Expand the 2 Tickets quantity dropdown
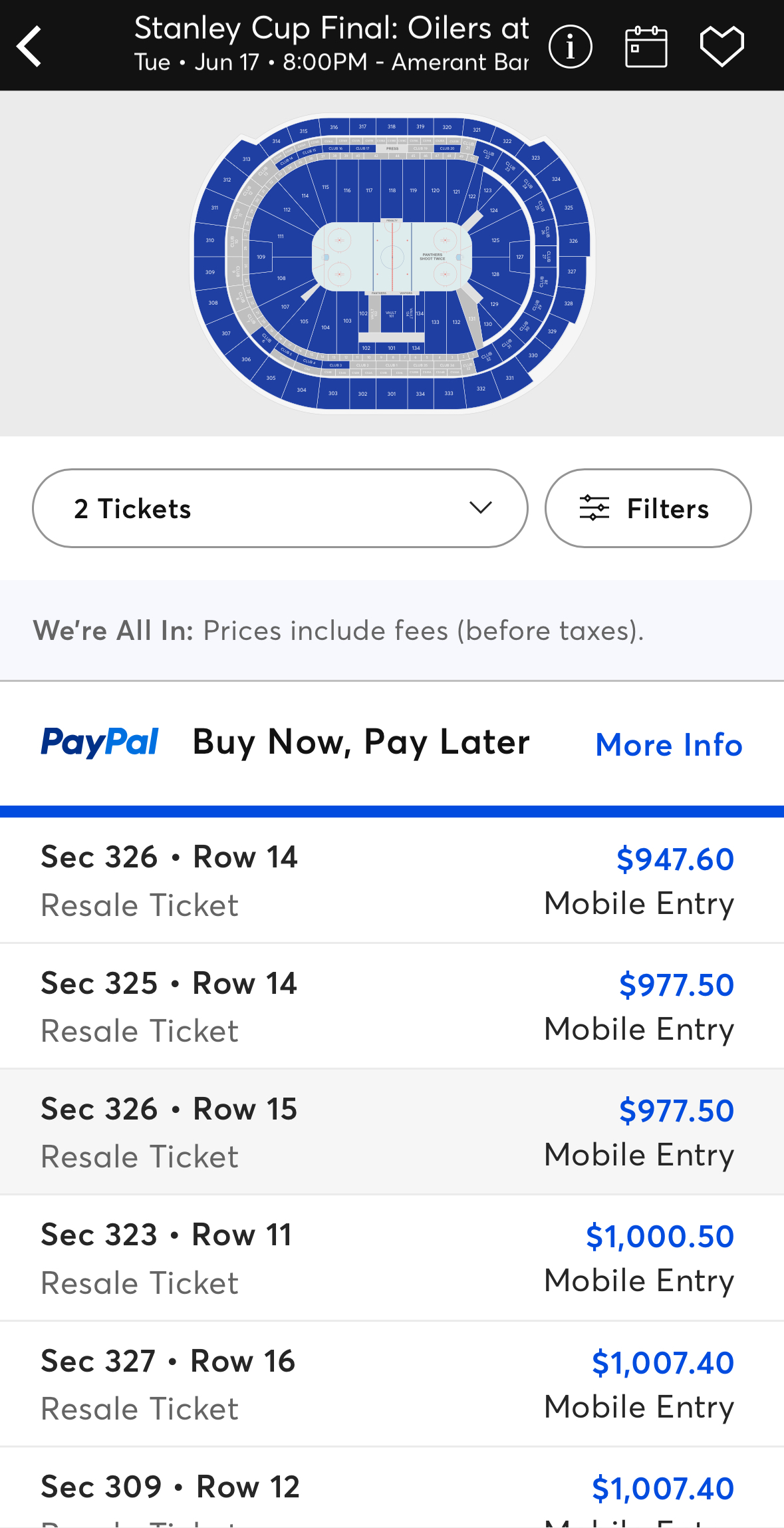 pos(280,508)
